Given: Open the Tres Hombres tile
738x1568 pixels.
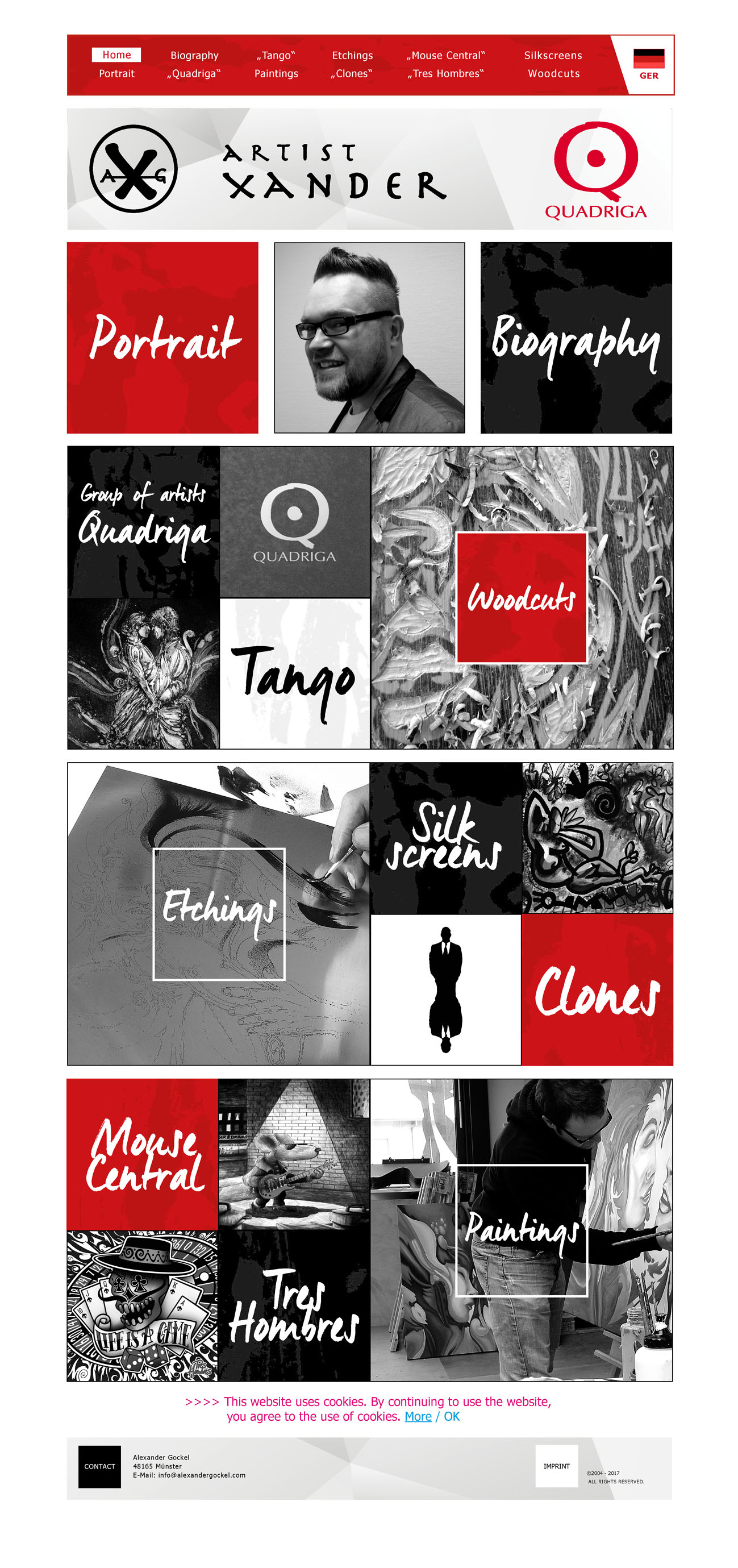Looking at the screenshot, I should 294,1305.
